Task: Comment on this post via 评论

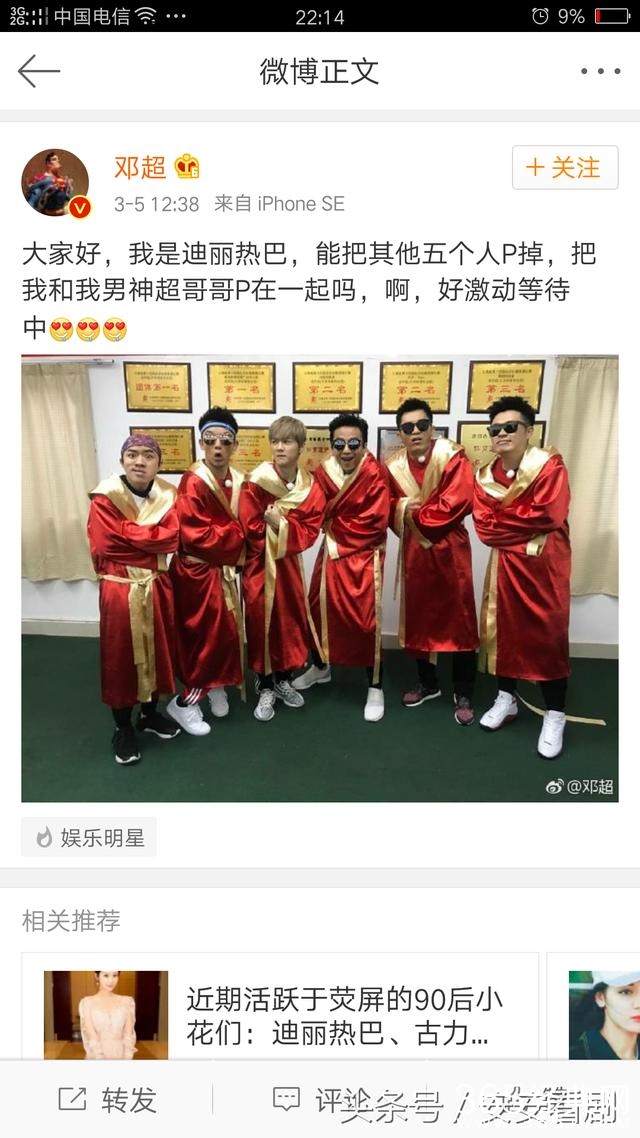Action: pos(320,1100)
